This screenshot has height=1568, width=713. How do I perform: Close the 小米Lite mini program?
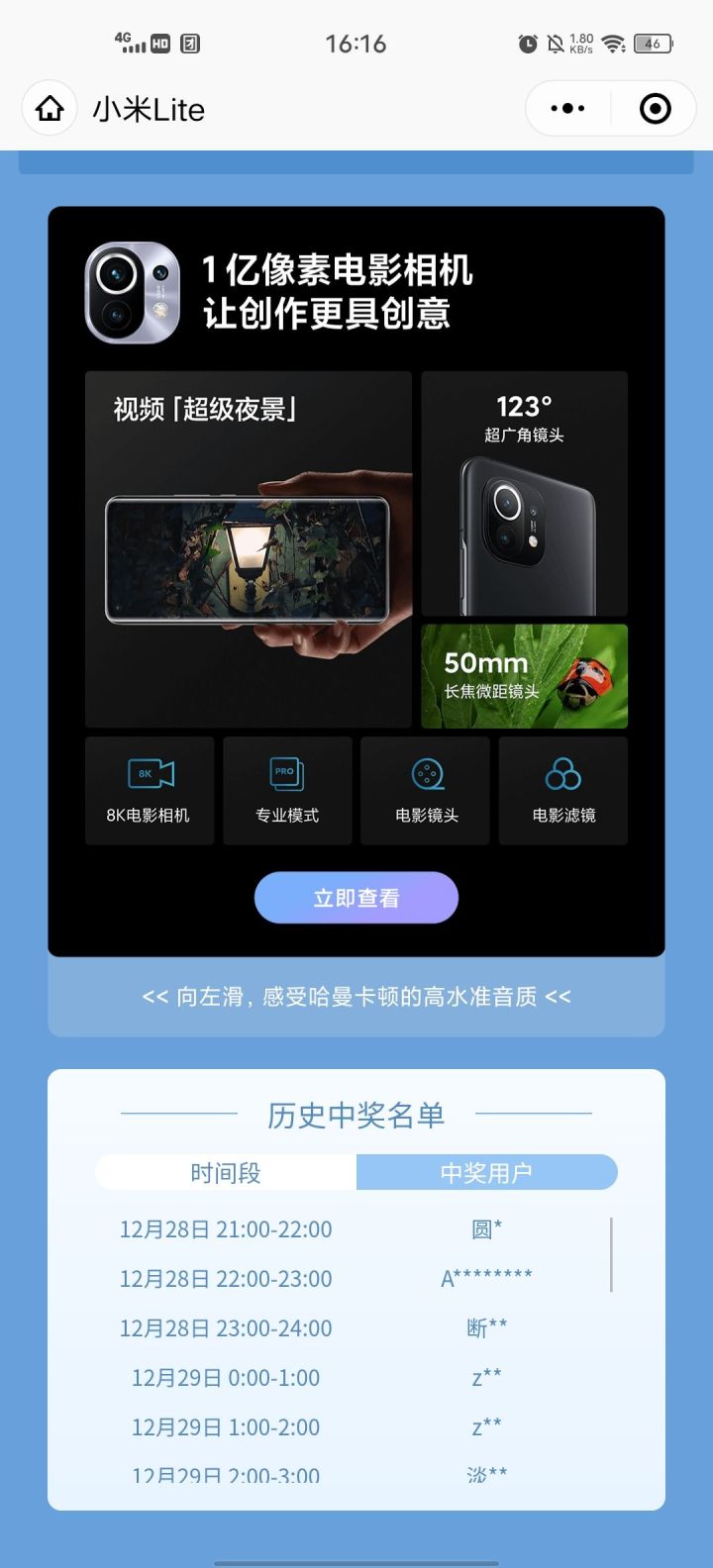[655, 109]
